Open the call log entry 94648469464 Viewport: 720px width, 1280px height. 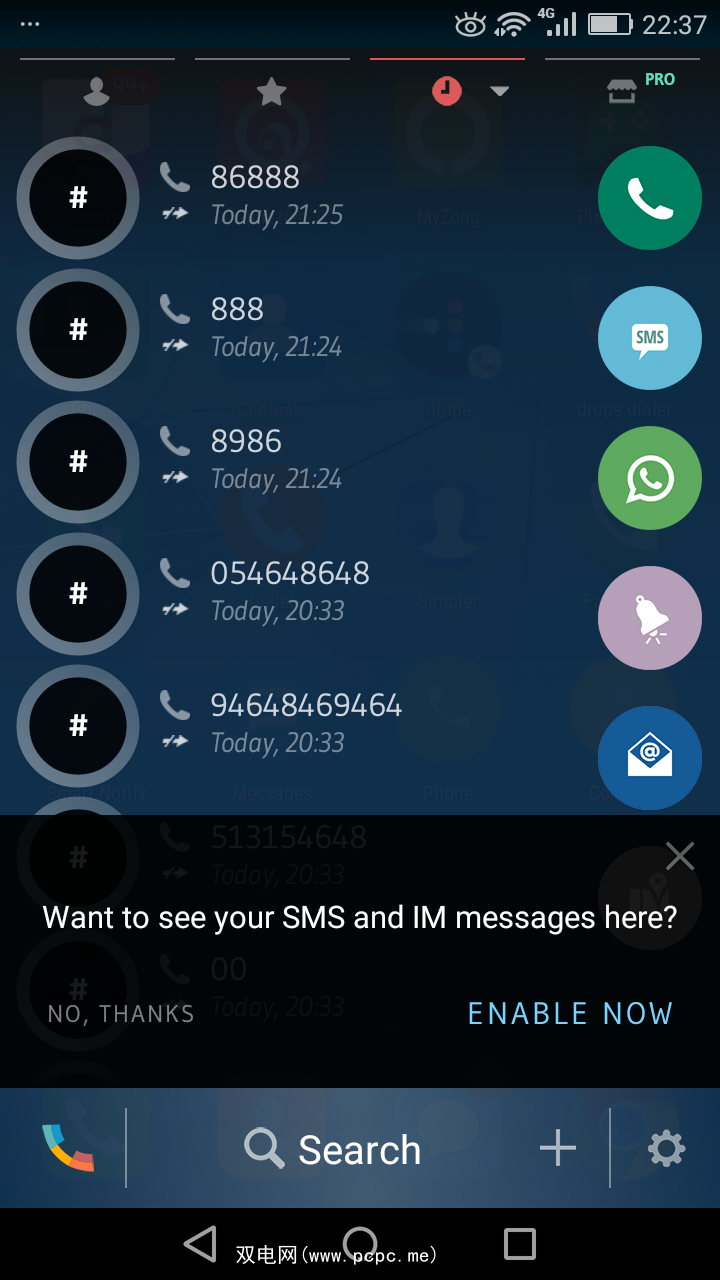coord(306,723)
